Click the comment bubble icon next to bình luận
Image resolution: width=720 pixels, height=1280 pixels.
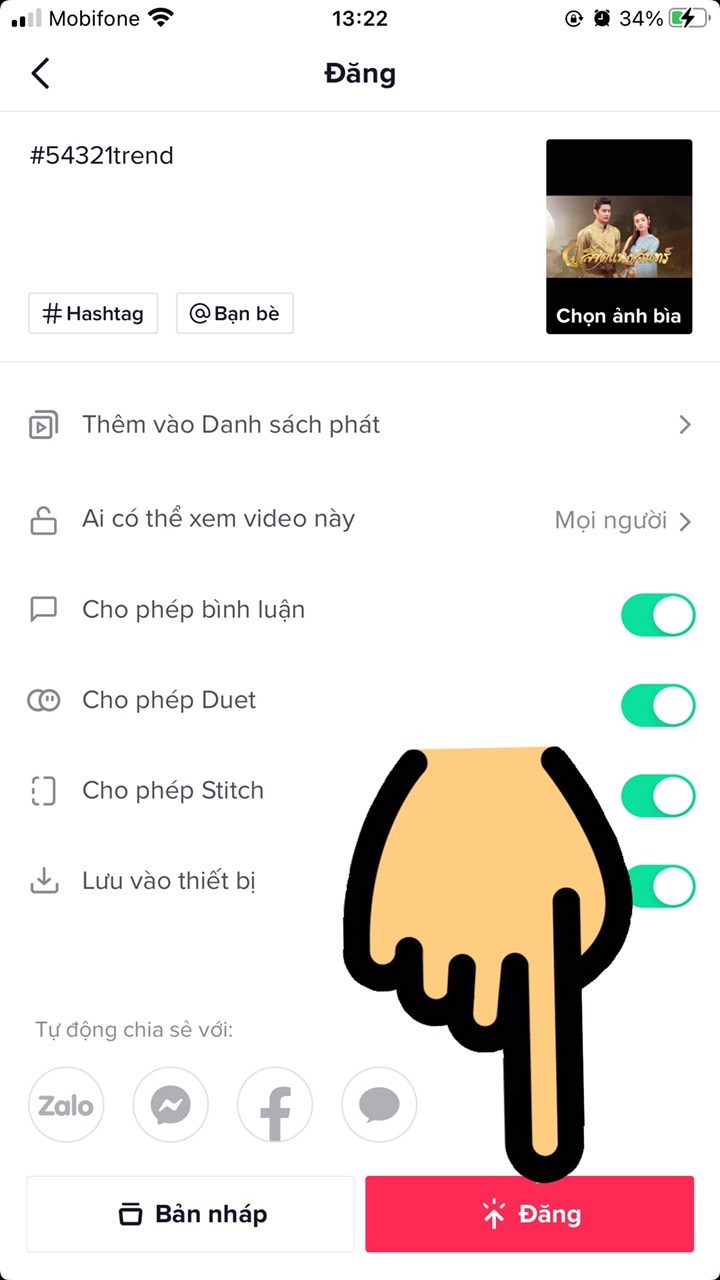click(43, 609)
